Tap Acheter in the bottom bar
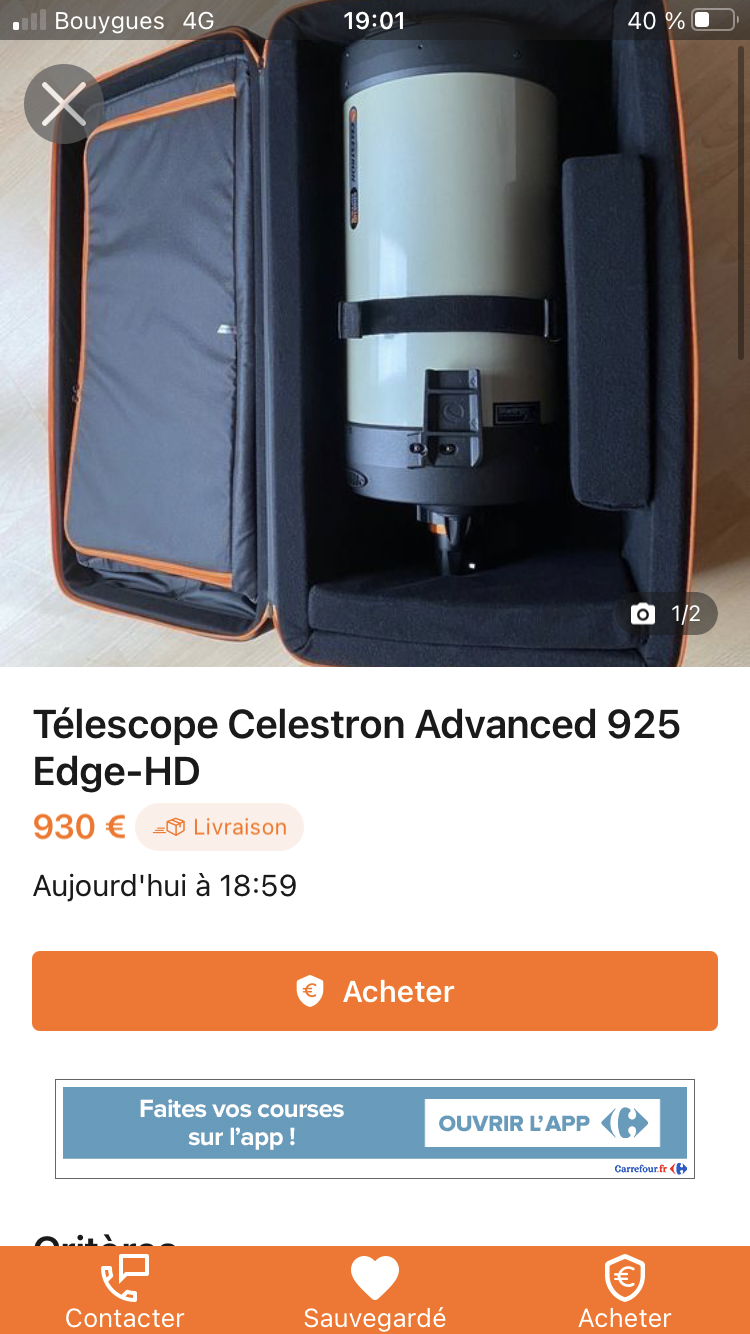This screenshot has width=750, height=1334. tap(625, 1292)
